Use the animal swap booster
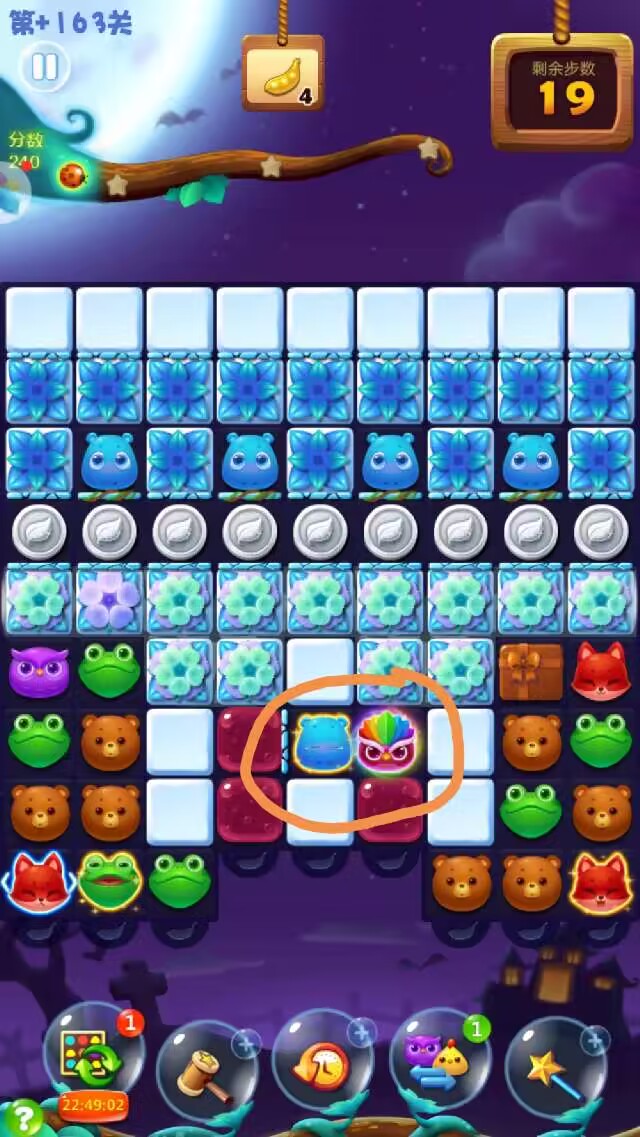This screenshot has width=640, height=1137. pyautogui.click(x=435, y=1060)
